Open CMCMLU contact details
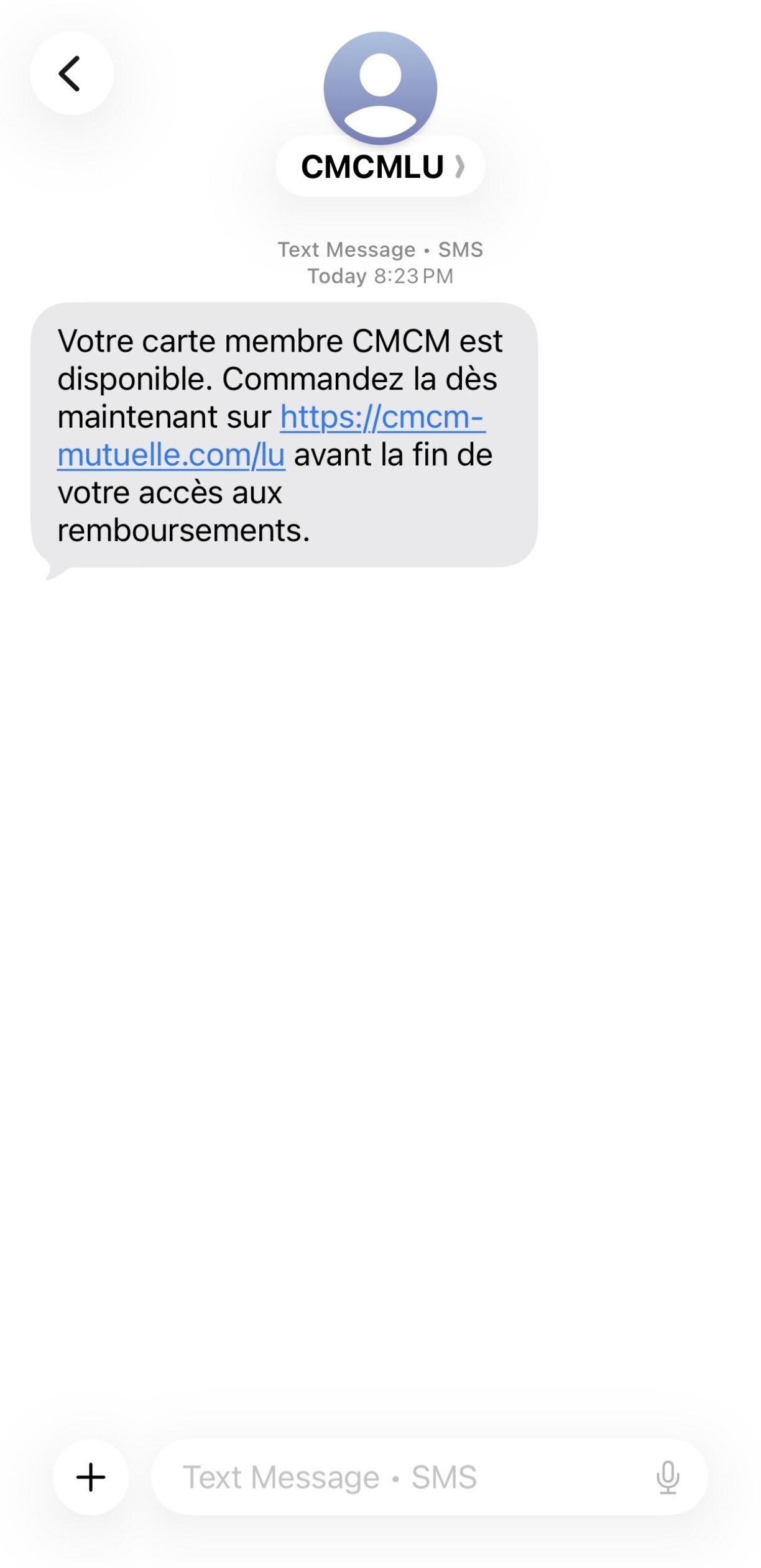This screenshot has width=761, height=1568. click(380, 167)
